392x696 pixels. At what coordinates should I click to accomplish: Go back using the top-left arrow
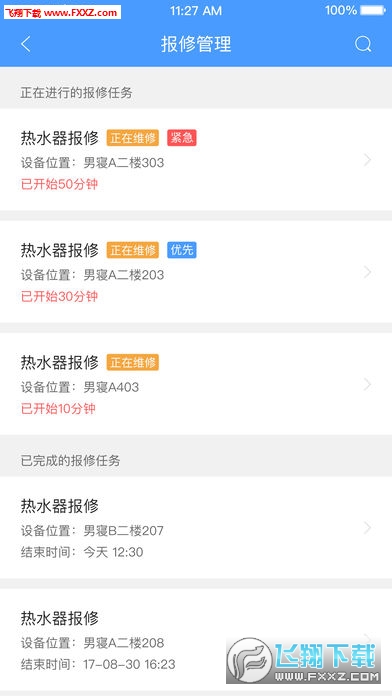[26, 44]
